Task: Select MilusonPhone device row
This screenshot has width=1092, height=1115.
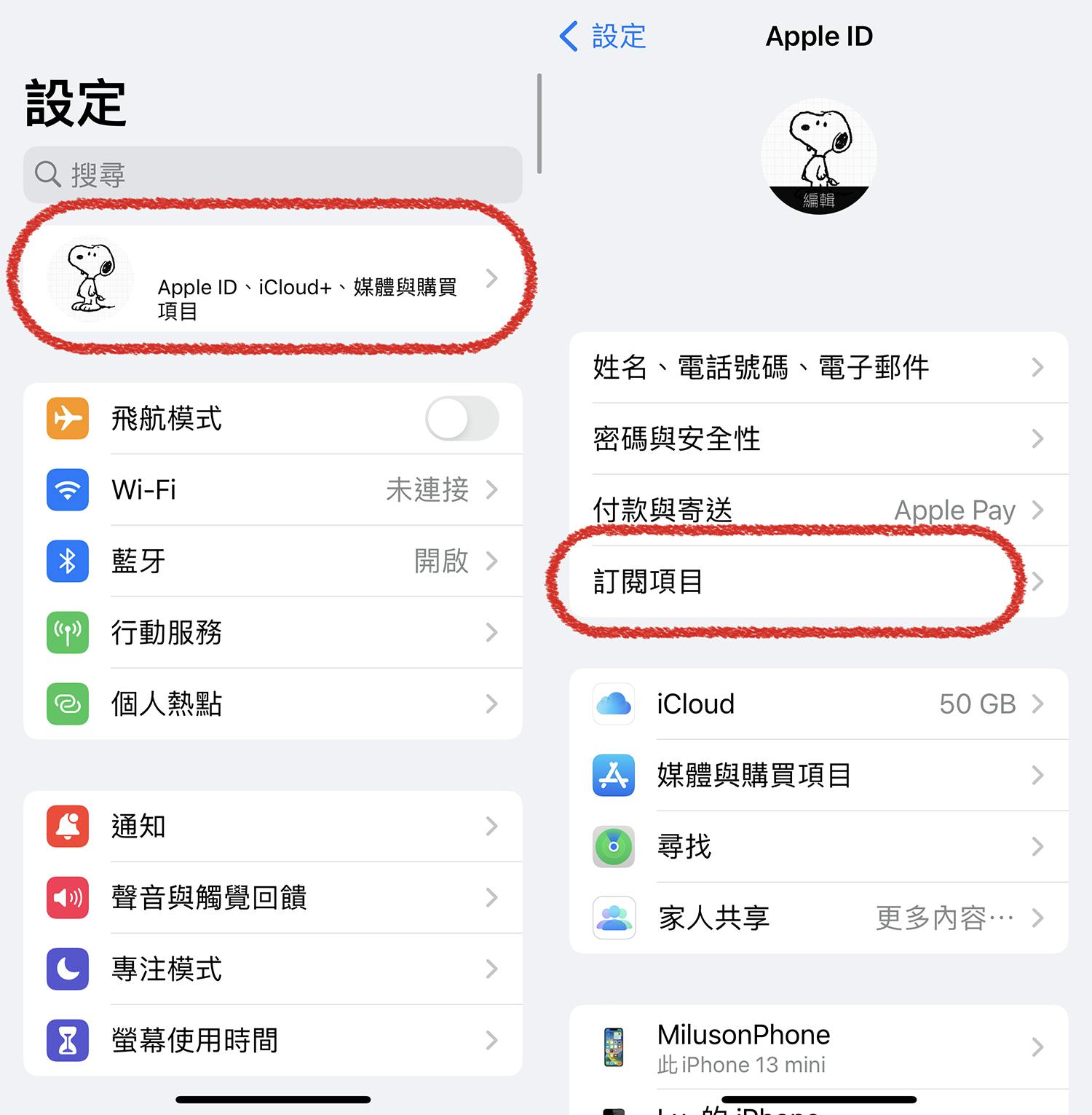Action: click(x=818, y=1048)
